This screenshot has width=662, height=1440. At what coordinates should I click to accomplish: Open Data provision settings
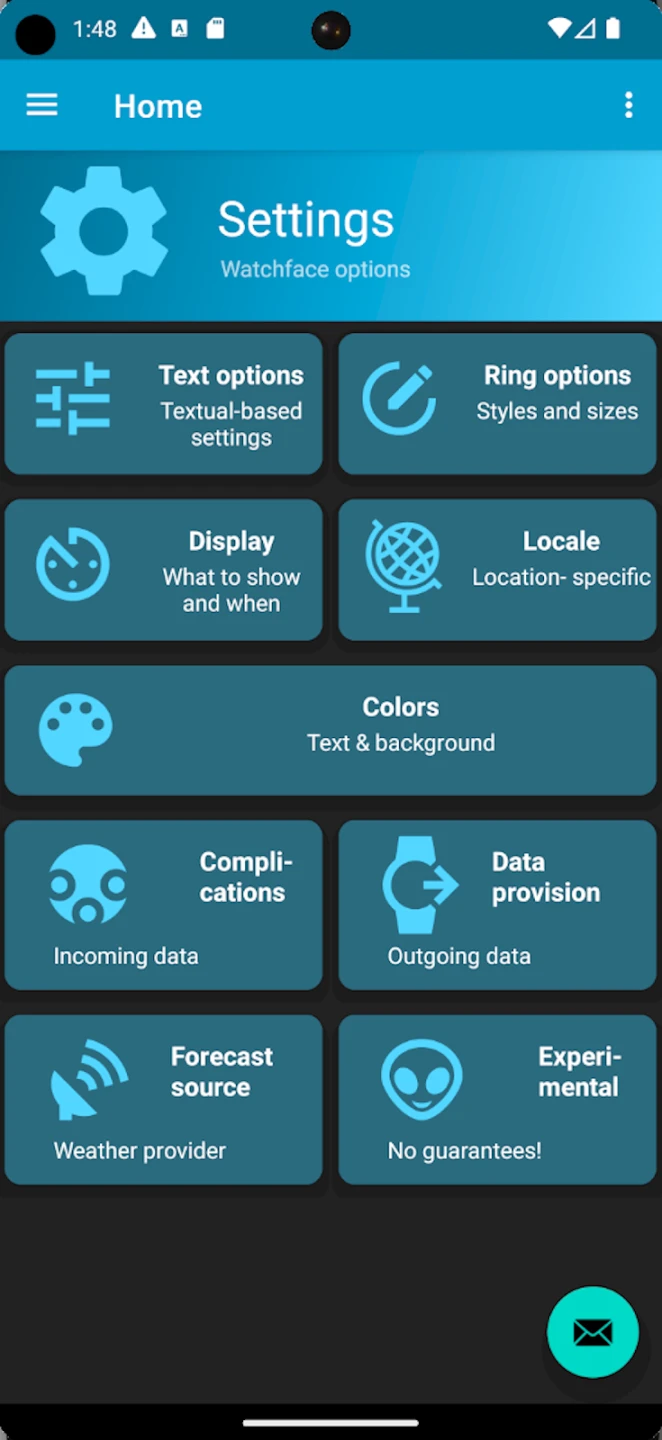(497, 905)
